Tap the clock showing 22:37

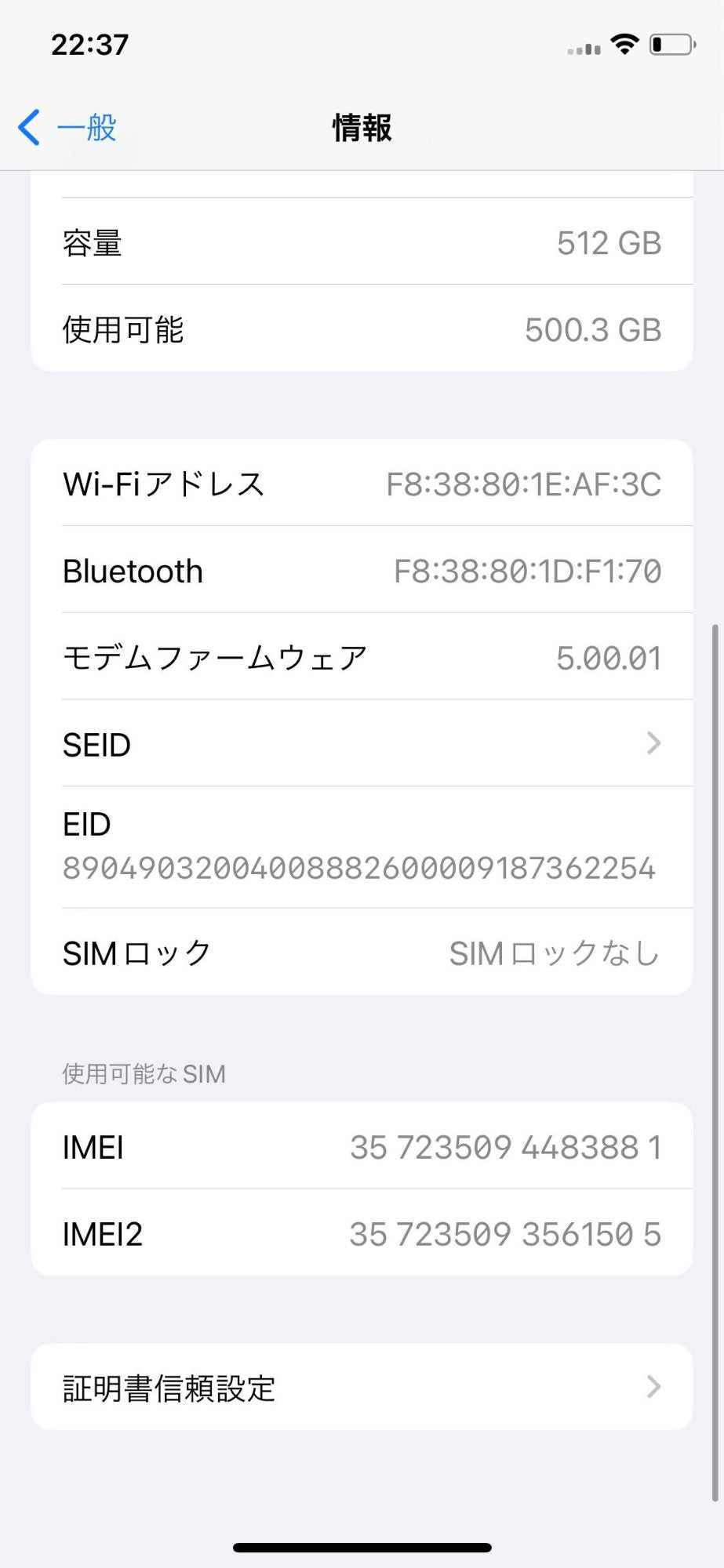[x=89, y=45]
